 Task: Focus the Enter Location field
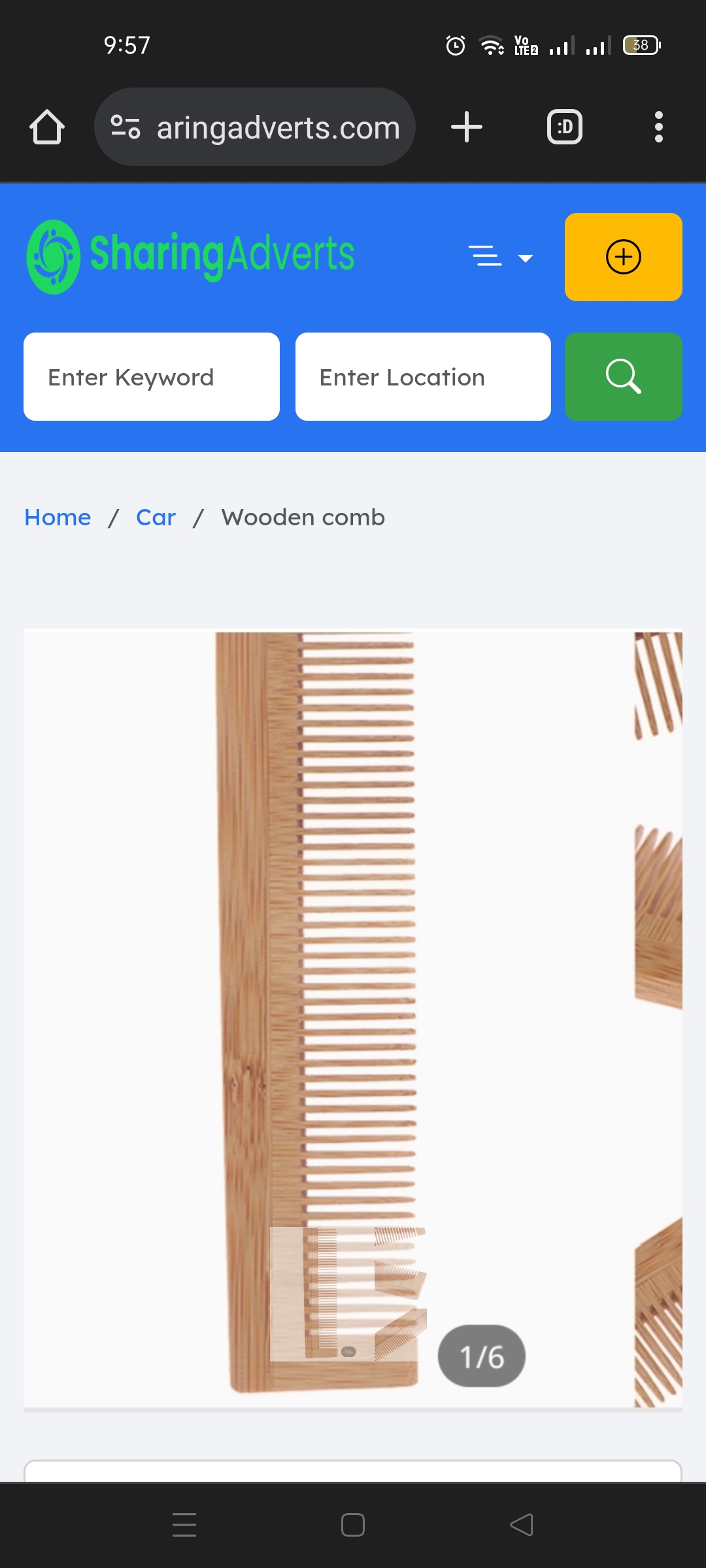(x=423, y=377)
